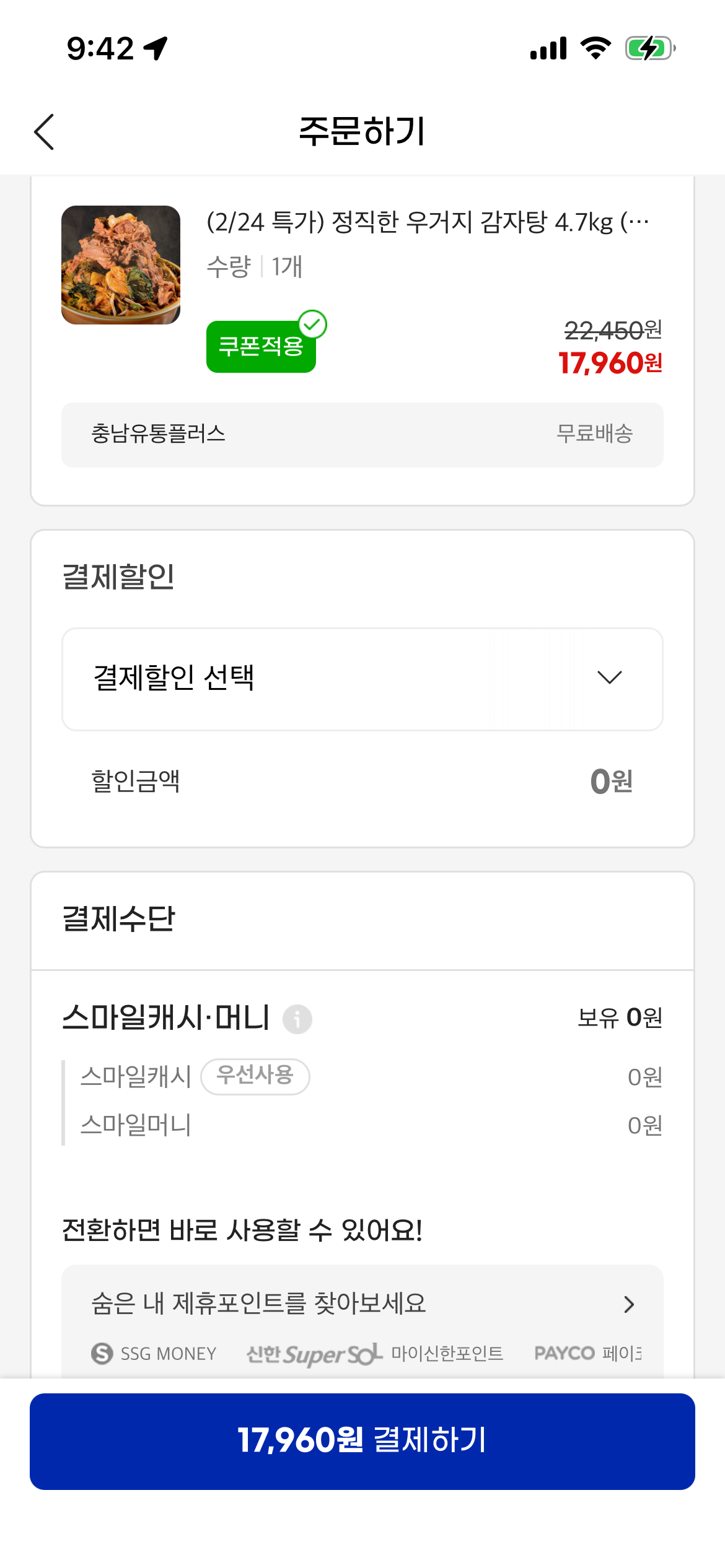Tap the 17,960원 결제하기 button
Viewport: 725px width, 1568px height.
click(x=362, y=1441)
